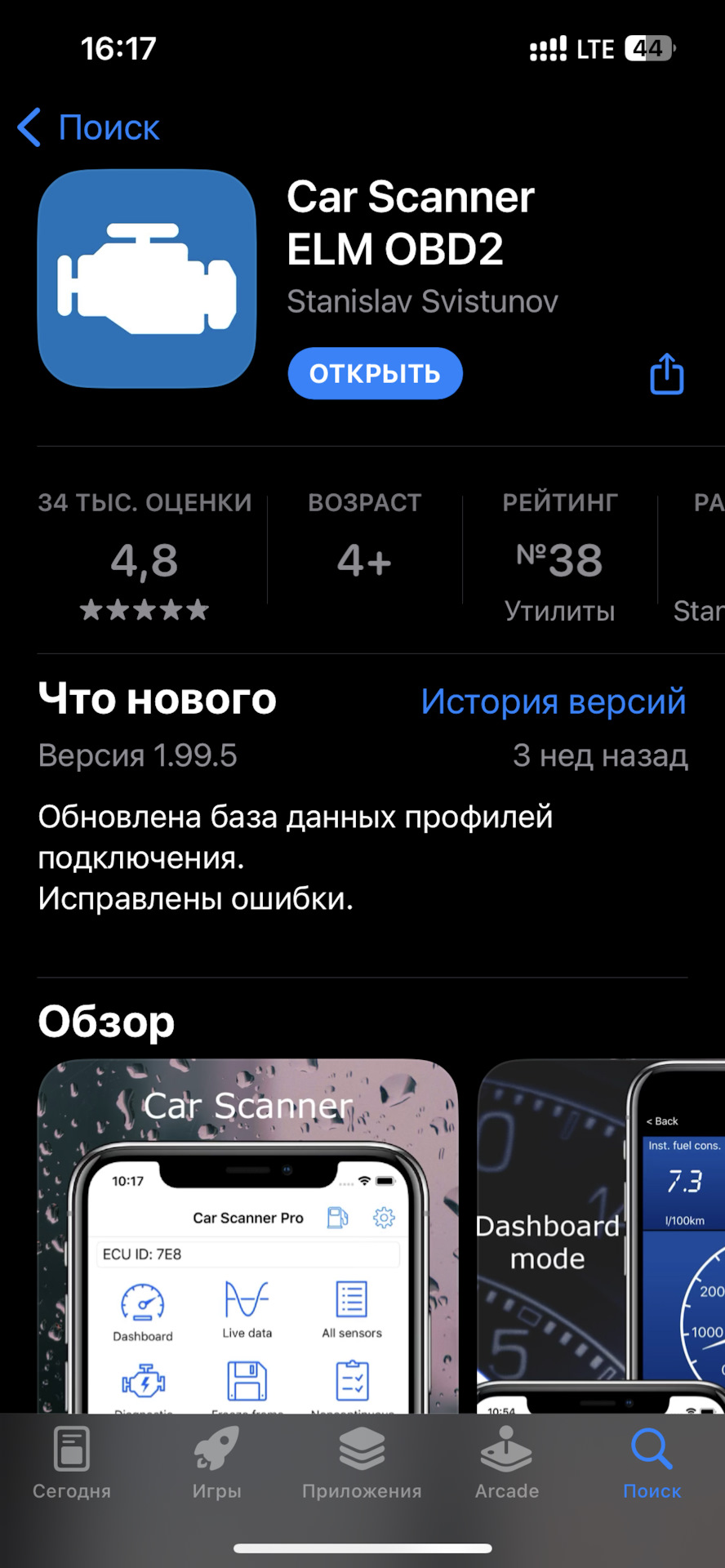725x1568 pixels.
Task: Open История версий link
Action: (553, 702)
